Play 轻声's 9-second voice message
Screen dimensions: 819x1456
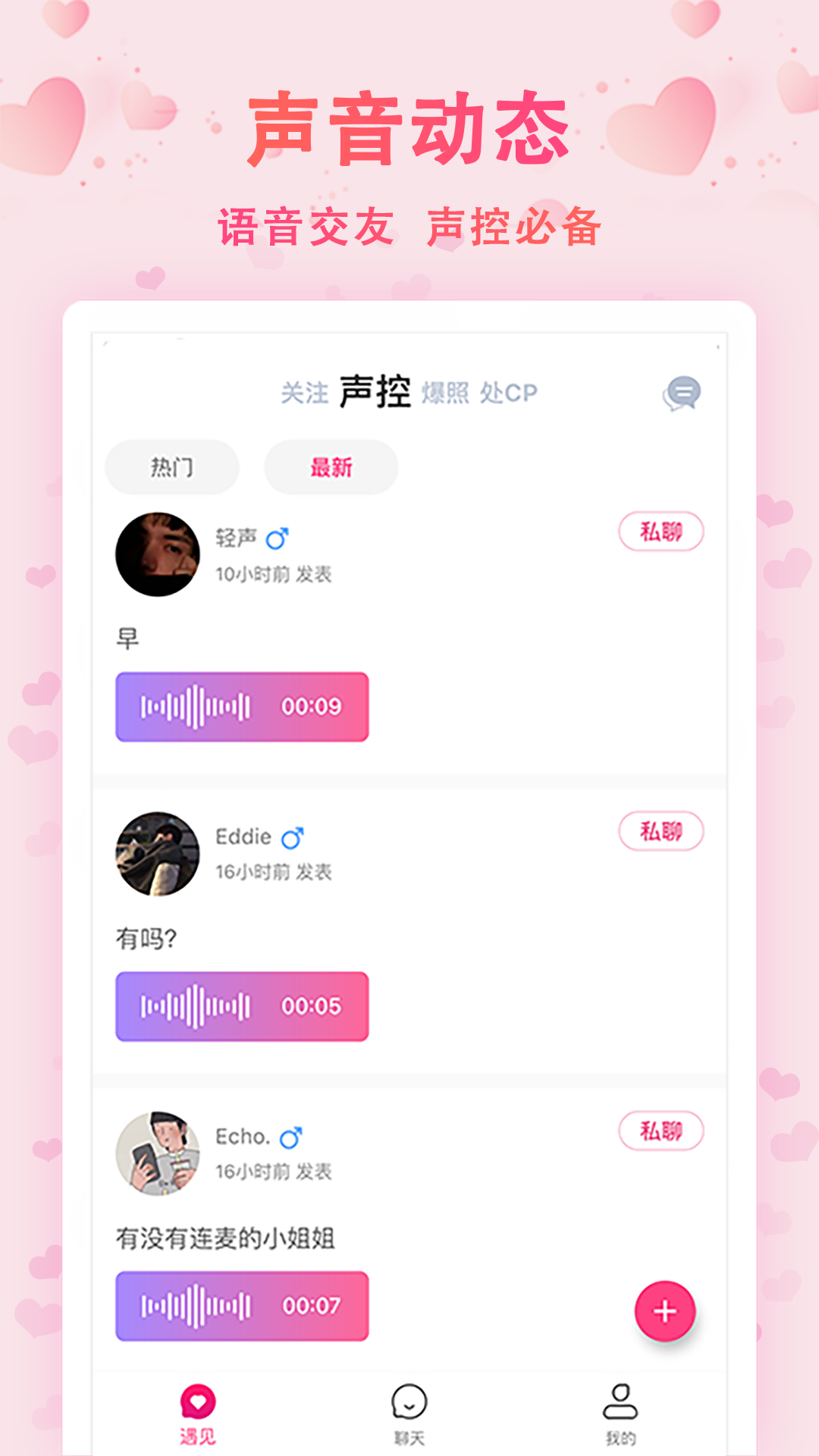(241, 705)
